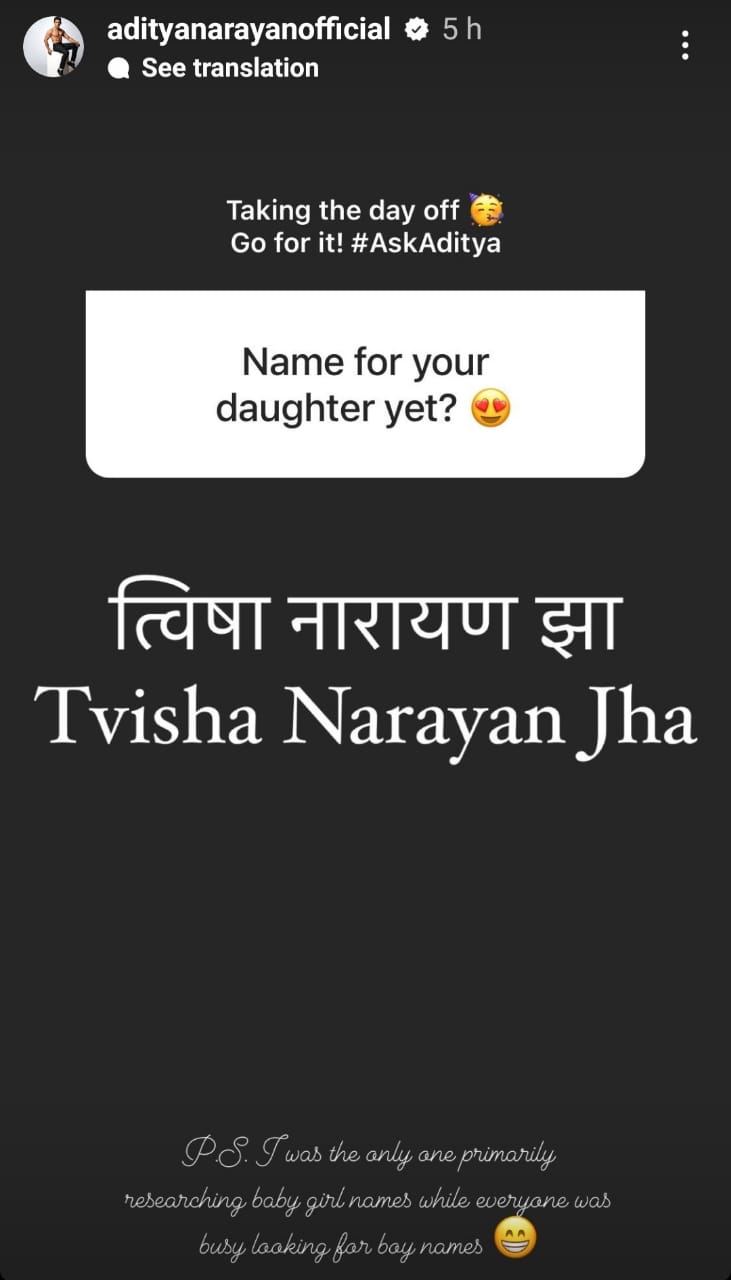Open the adityanarayanofficial username link

click(x=248, y=30)
